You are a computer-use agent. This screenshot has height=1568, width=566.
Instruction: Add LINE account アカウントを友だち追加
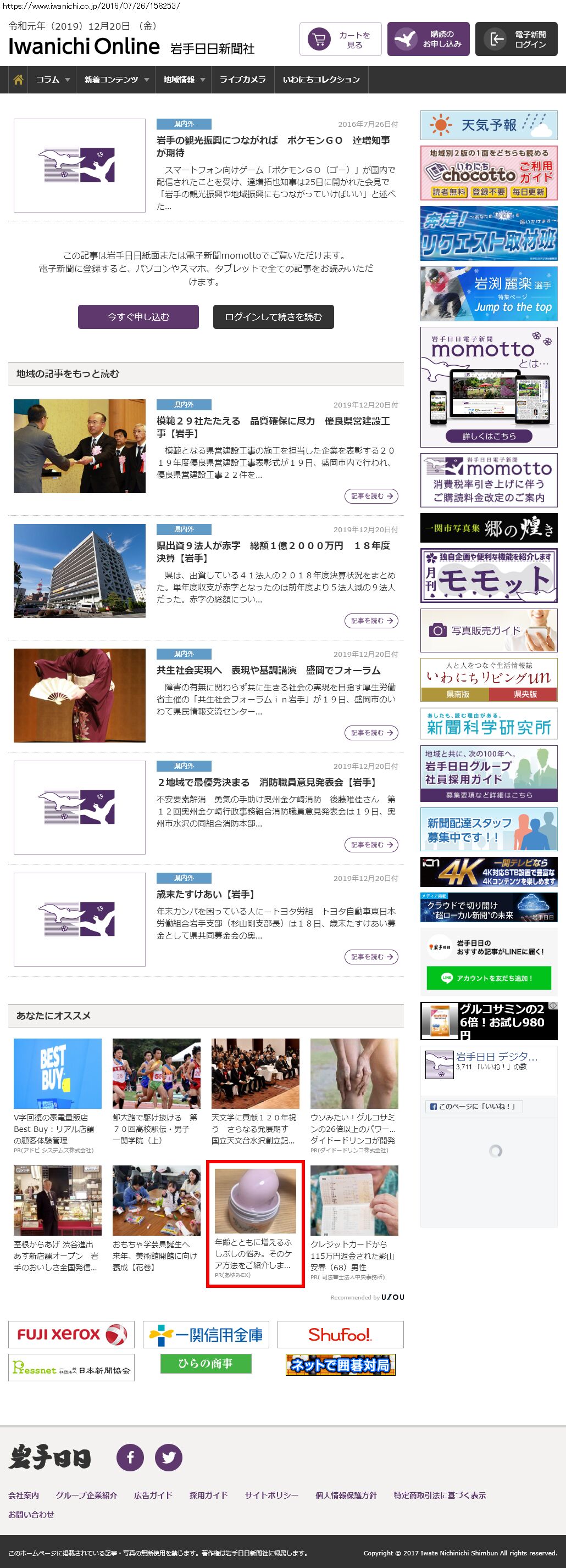coord(489,978)
